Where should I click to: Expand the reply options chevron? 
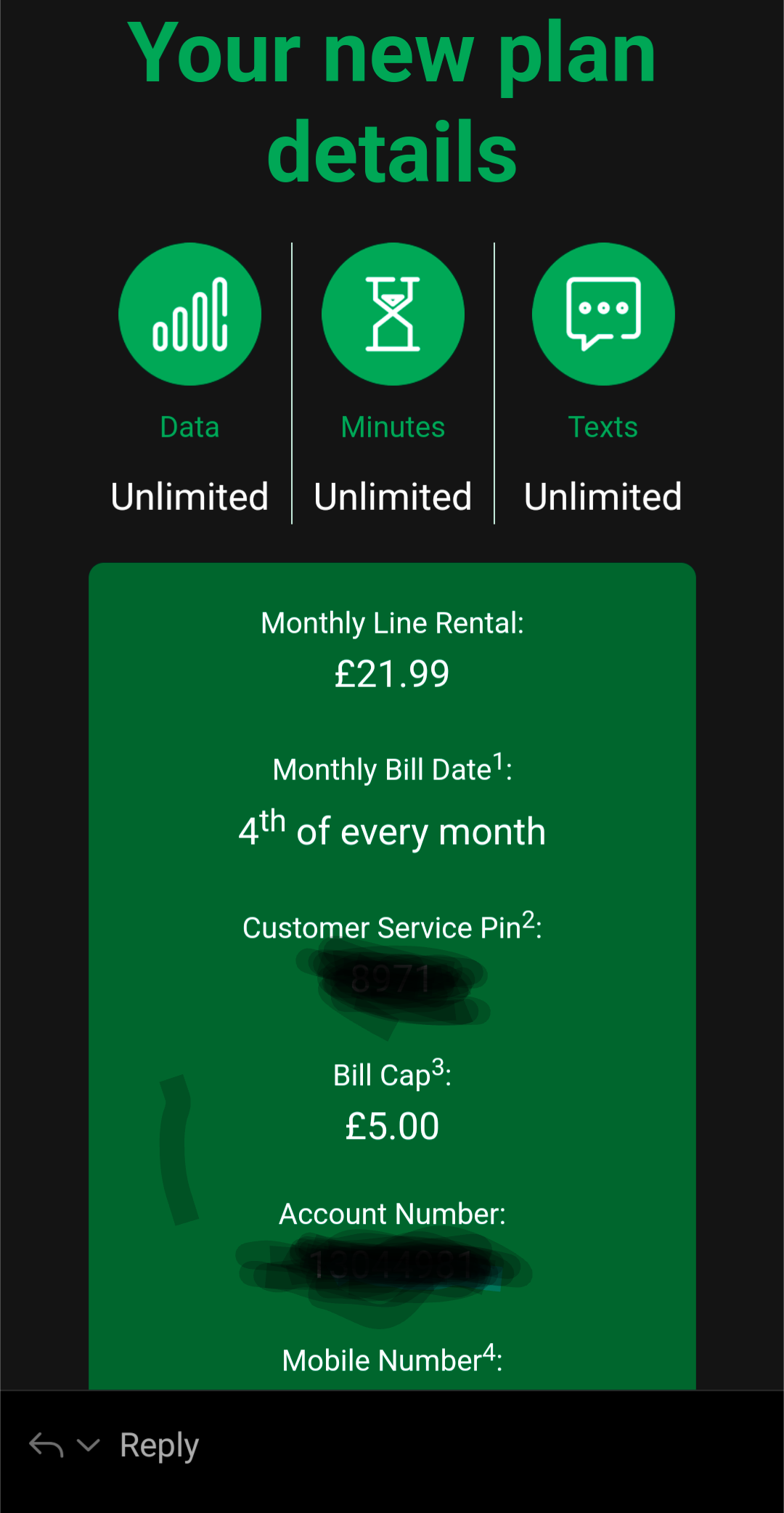point(88,1445)
